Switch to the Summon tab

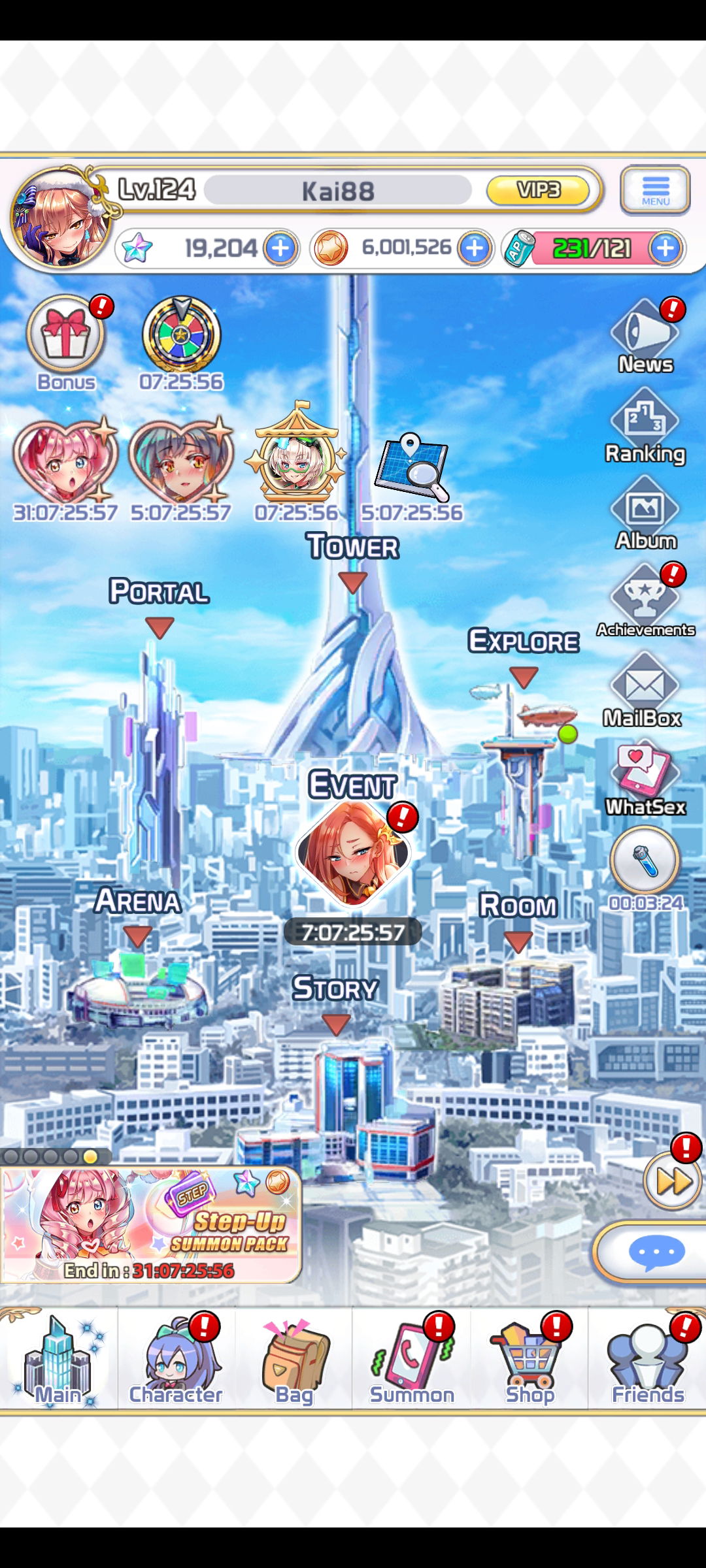click(x=411, y=1359)
